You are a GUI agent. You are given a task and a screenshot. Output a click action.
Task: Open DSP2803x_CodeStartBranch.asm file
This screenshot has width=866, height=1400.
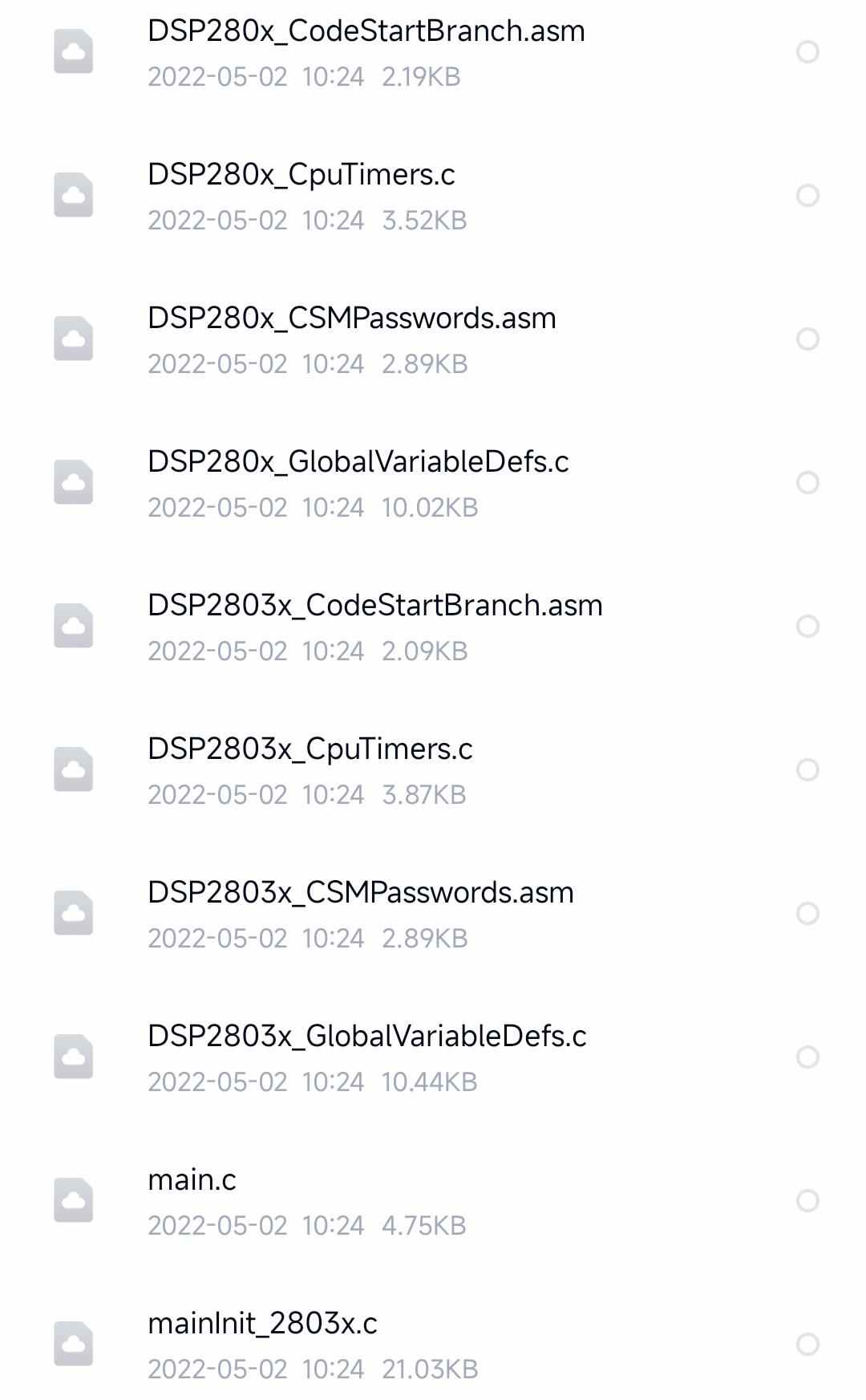coord(433,627)
